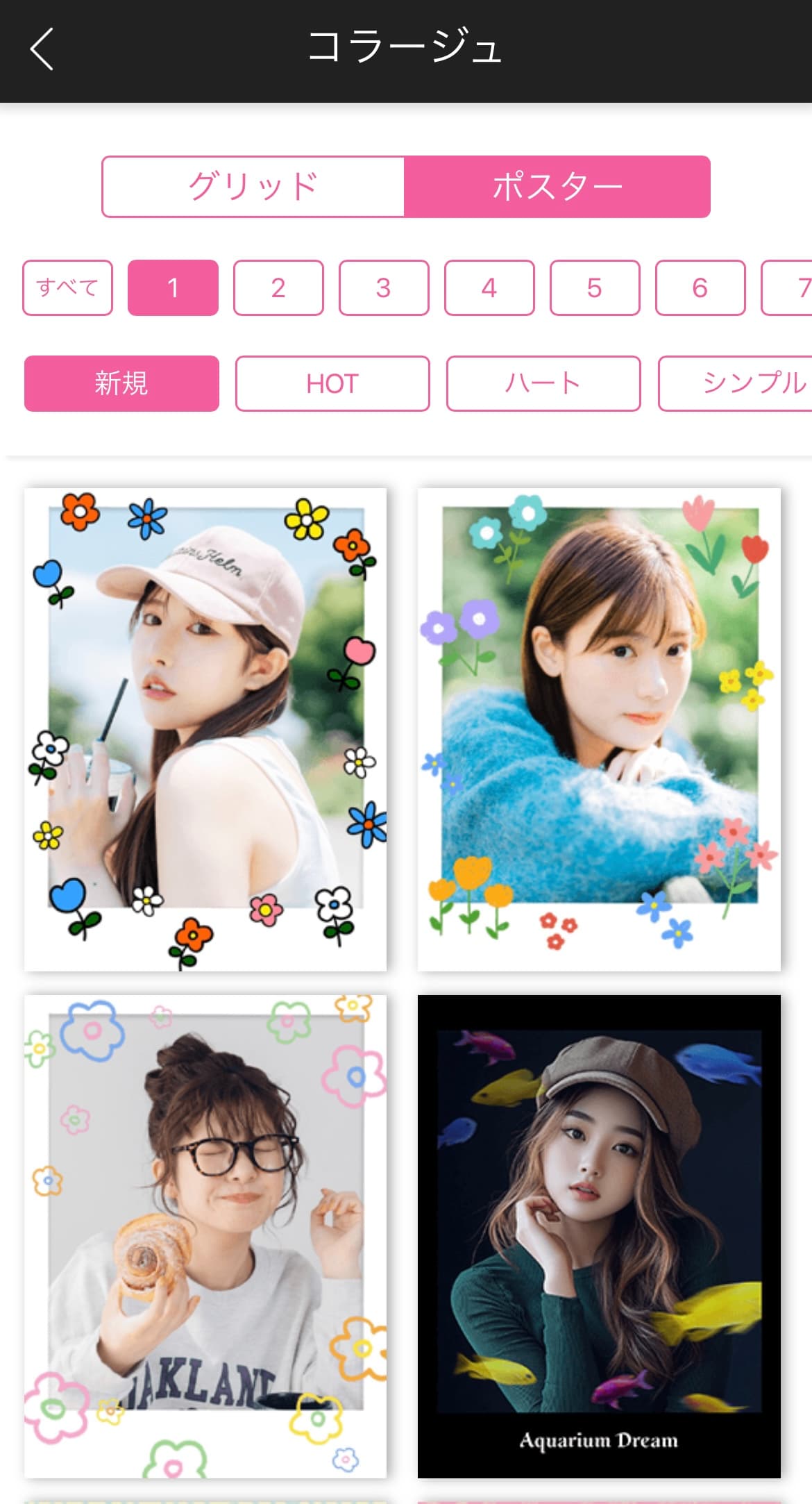This screenshot has height=1504, width=812.
Task: Filter posters for 5 photos
Action: (x=595, y=287)
